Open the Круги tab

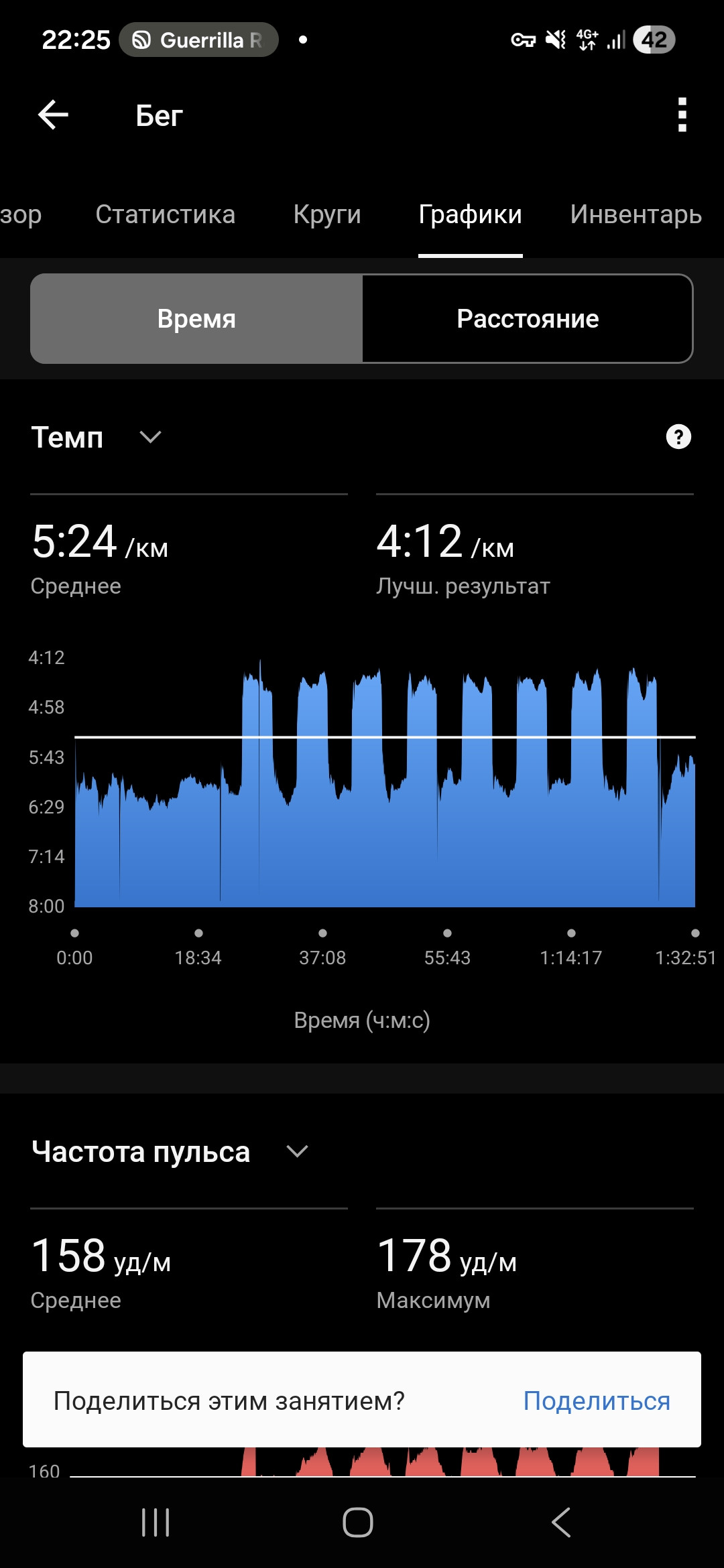(x=327, y=214)
